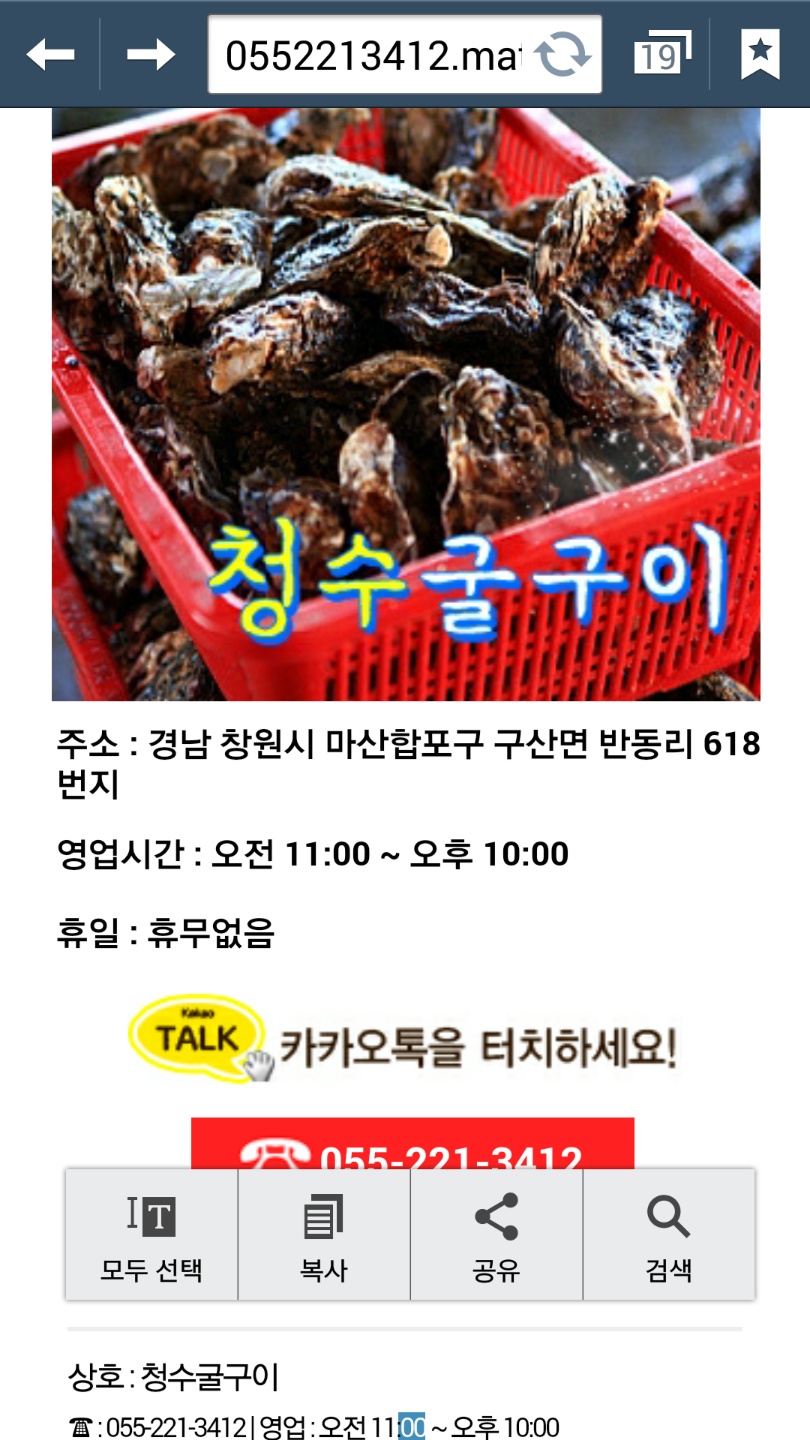Go back to the previous page
Screen dimensions: 810x1440
pos(50,54)
